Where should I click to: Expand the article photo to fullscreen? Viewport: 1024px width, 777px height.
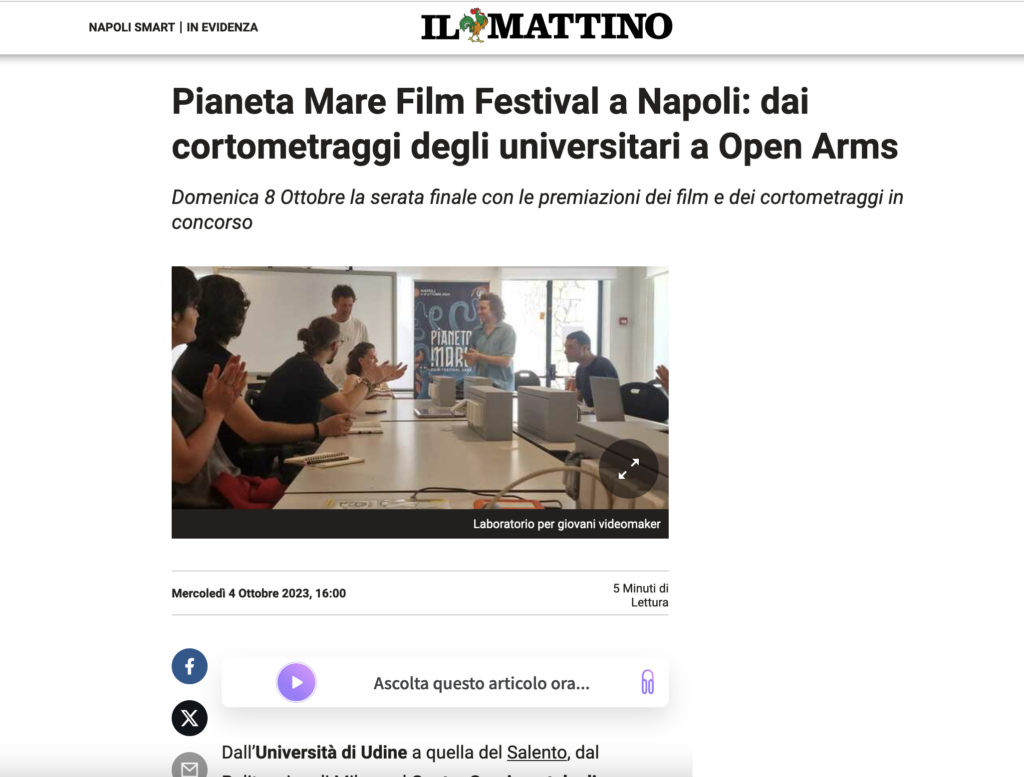pos(628,469)
